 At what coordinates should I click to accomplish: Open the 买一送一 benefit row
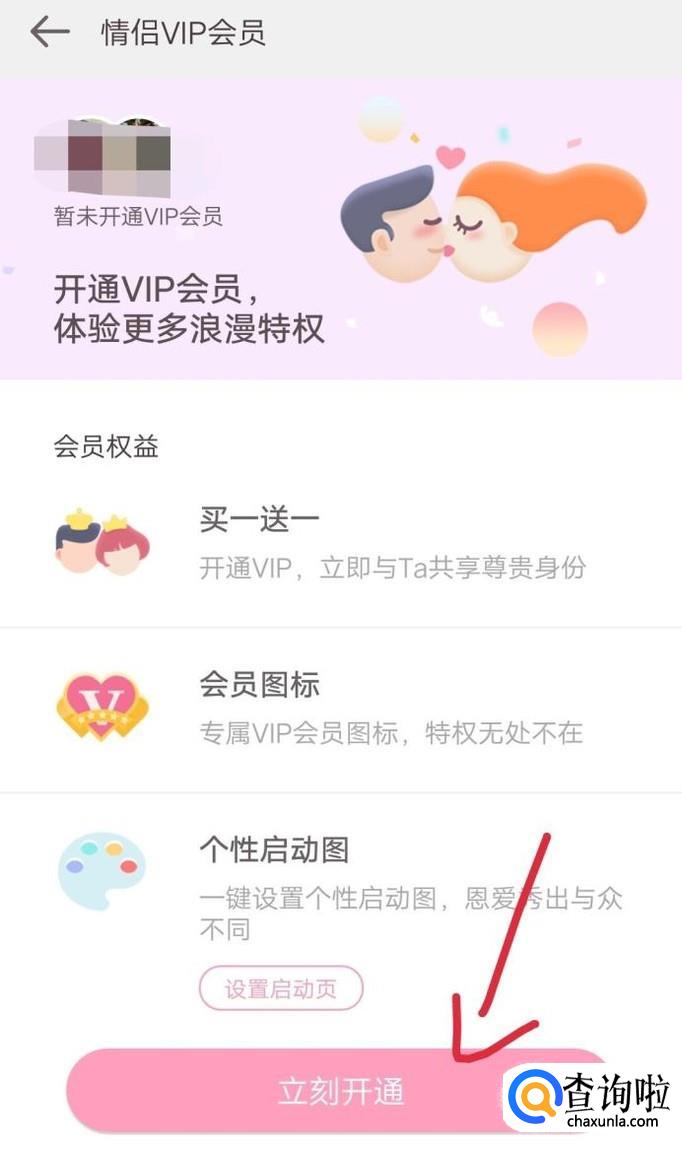[x=340, y=545]
